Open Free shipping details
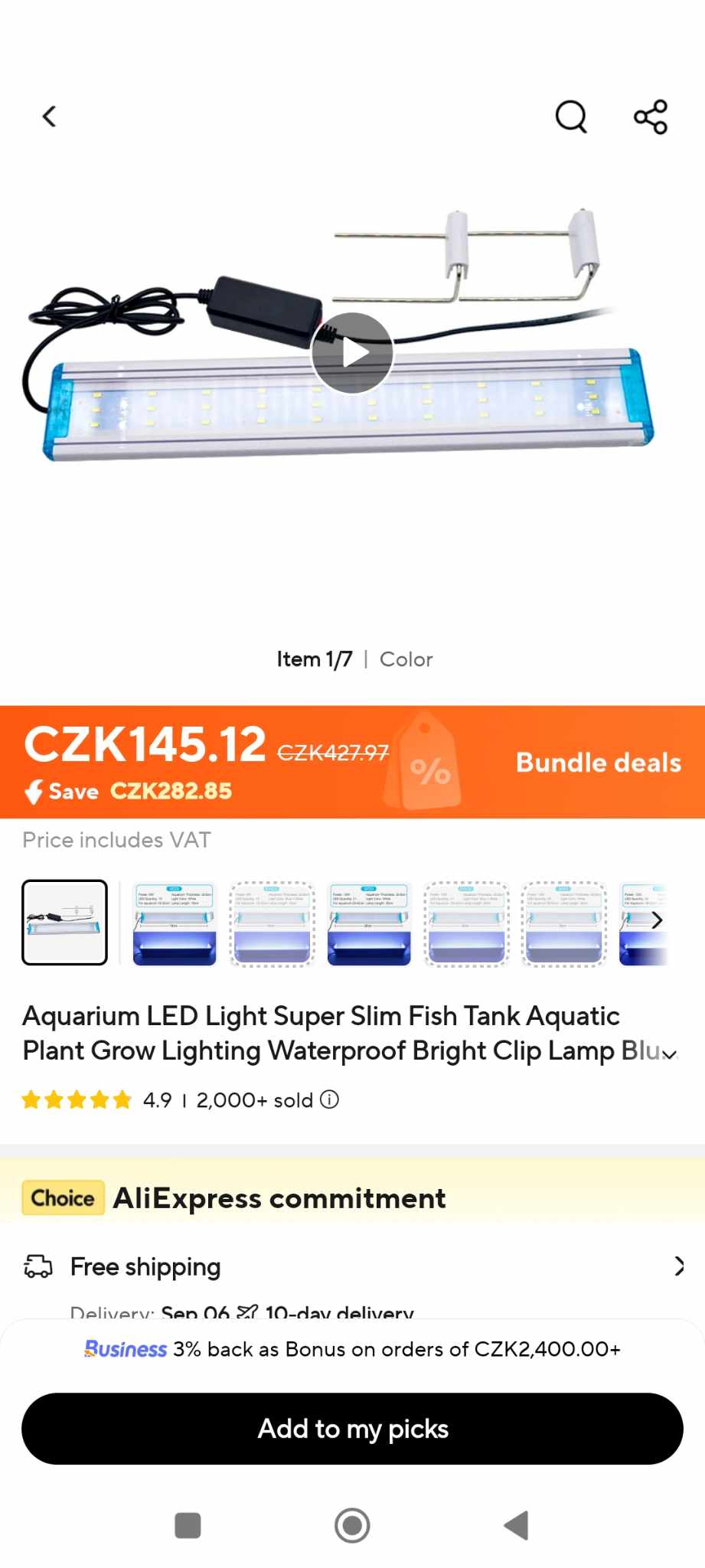Image resolution: width=705 pixels, height=1568 pixels. coord(678,1266)
